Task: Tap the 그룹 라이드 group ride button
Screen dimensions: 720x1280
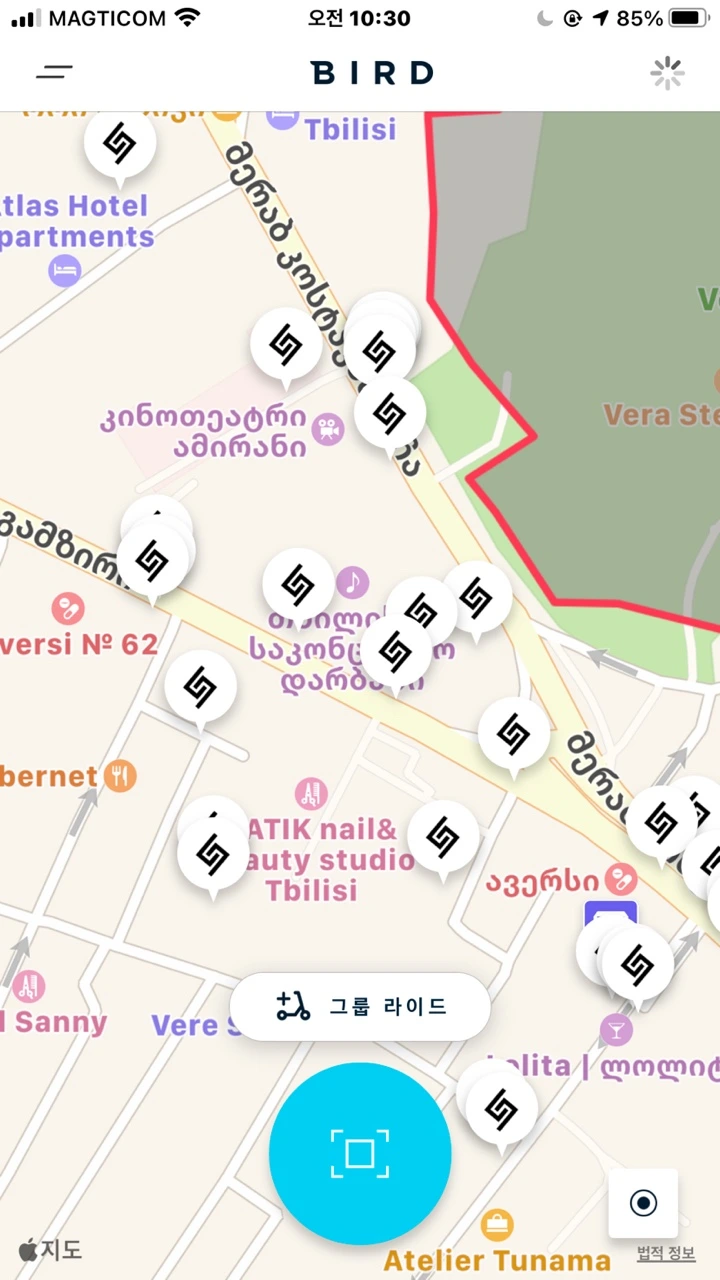Action: coord(360,1007)
